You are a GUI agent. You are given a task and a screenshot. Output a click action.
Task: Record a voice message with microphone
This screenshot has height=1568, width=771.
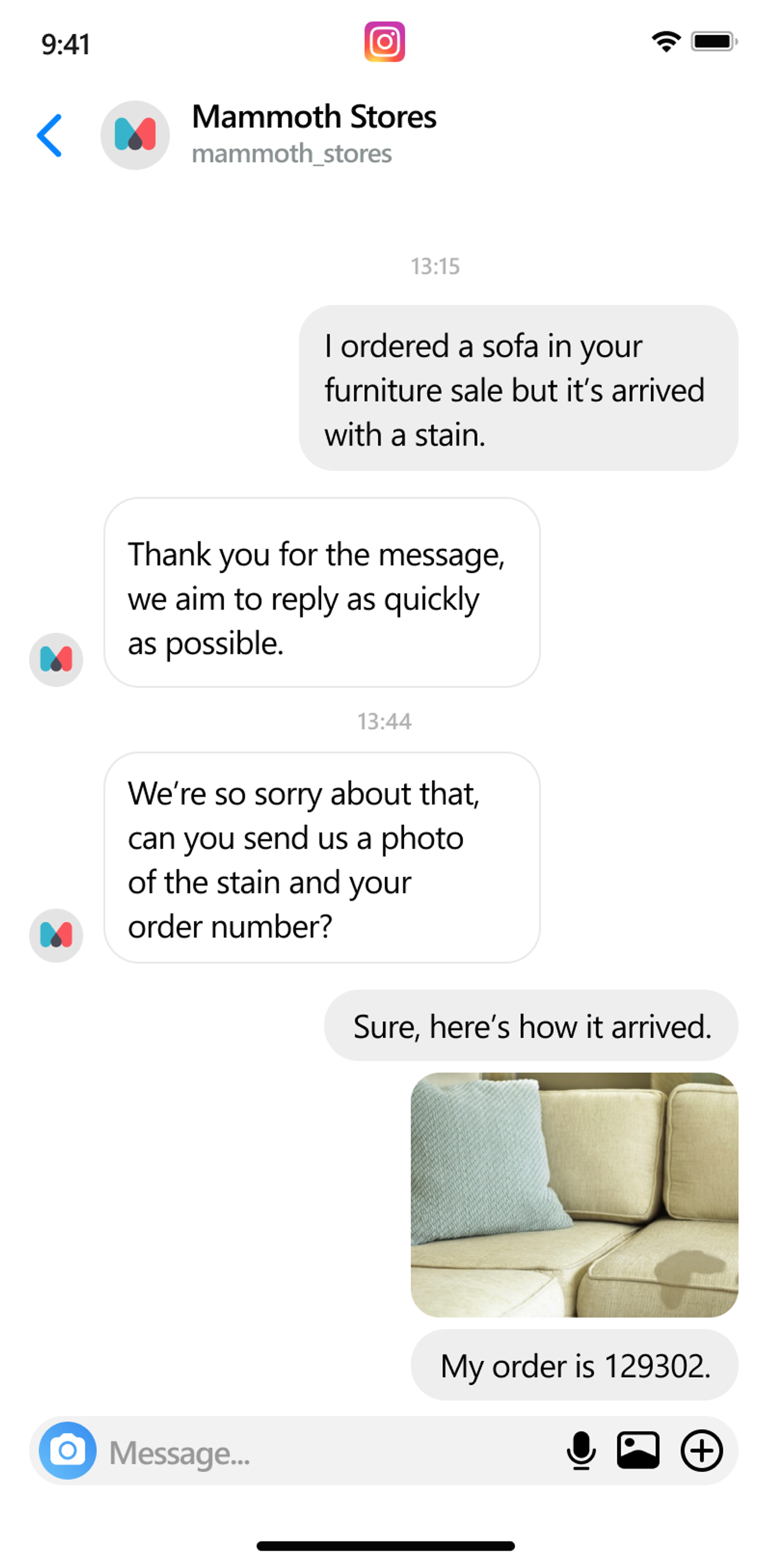(x=581, y=1451)
